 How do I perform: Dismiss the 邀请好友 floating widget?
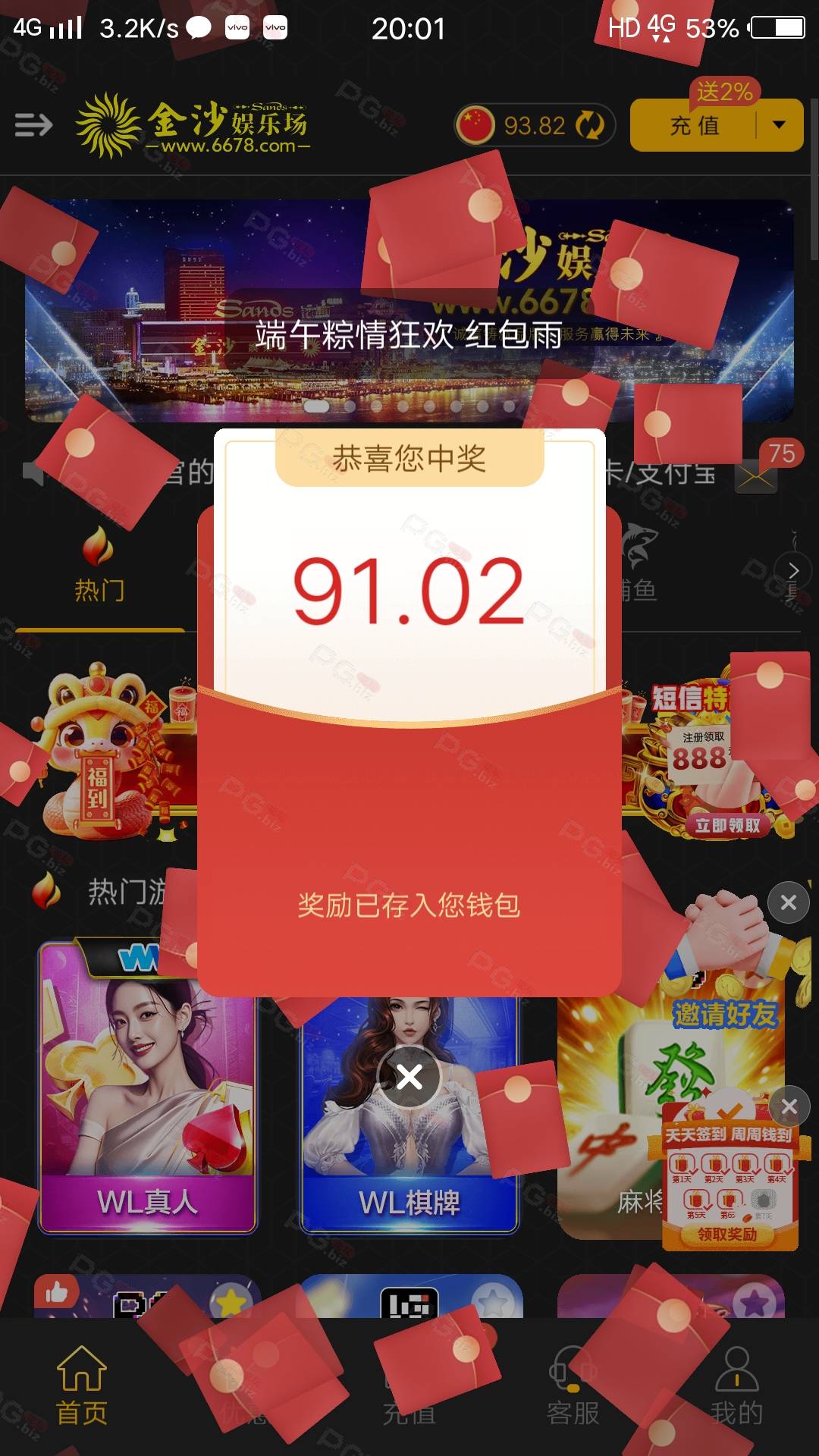(x=789, y=902)
